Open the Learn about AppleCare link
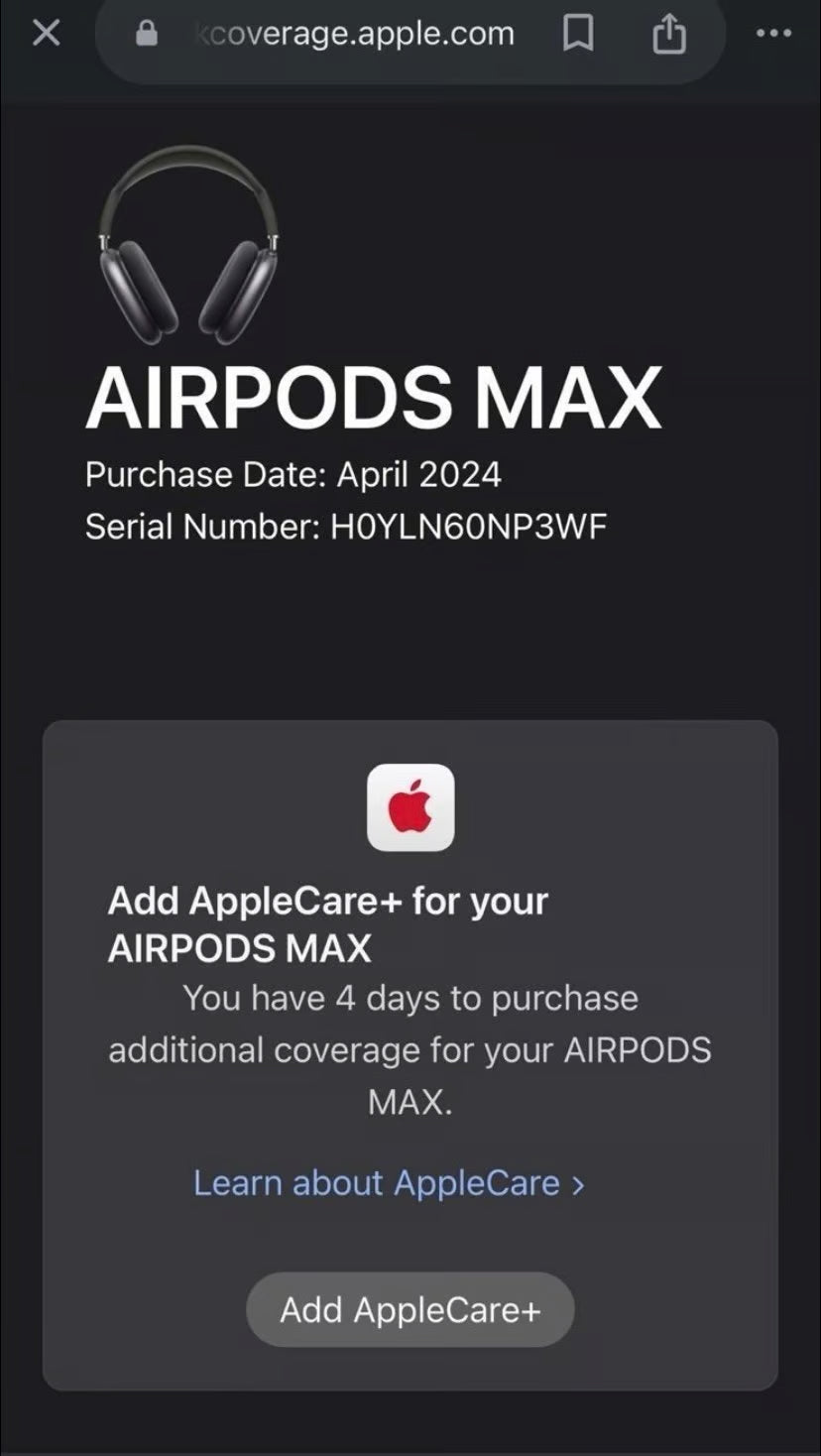821x1456 pixels. point(377,1182)
